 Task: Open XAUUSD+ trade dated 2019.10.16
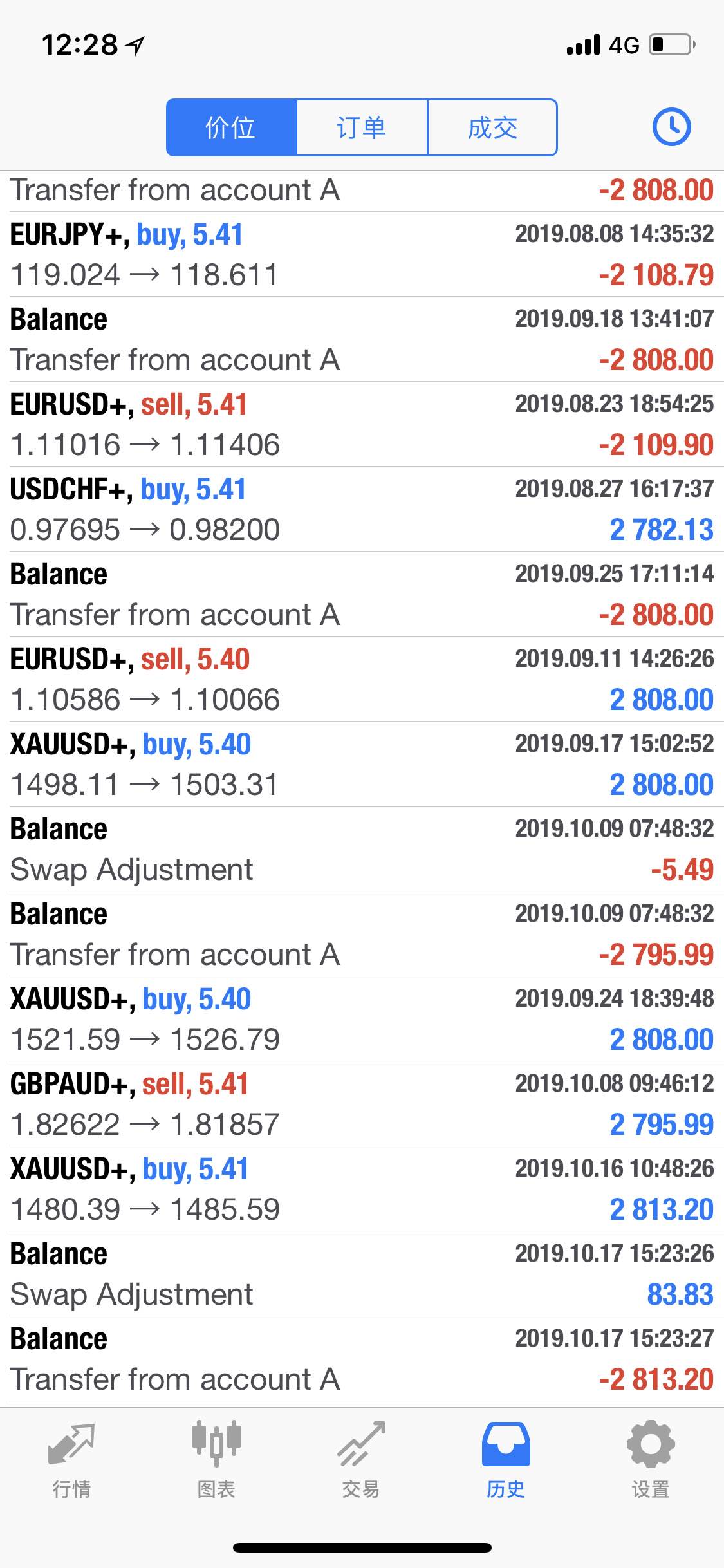[362, 1189]
